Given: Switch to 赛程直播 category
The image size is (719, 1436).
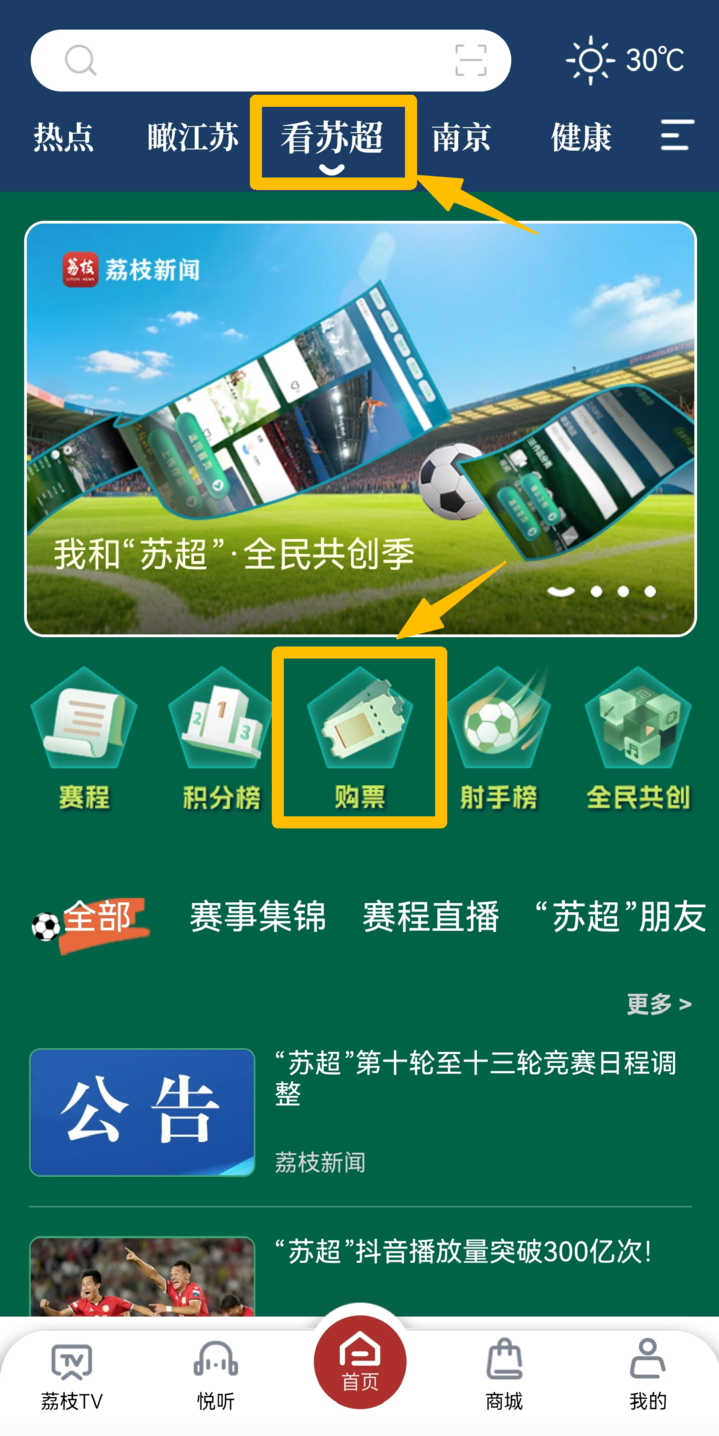Looking at the screenshot, I should pos(430,916).
